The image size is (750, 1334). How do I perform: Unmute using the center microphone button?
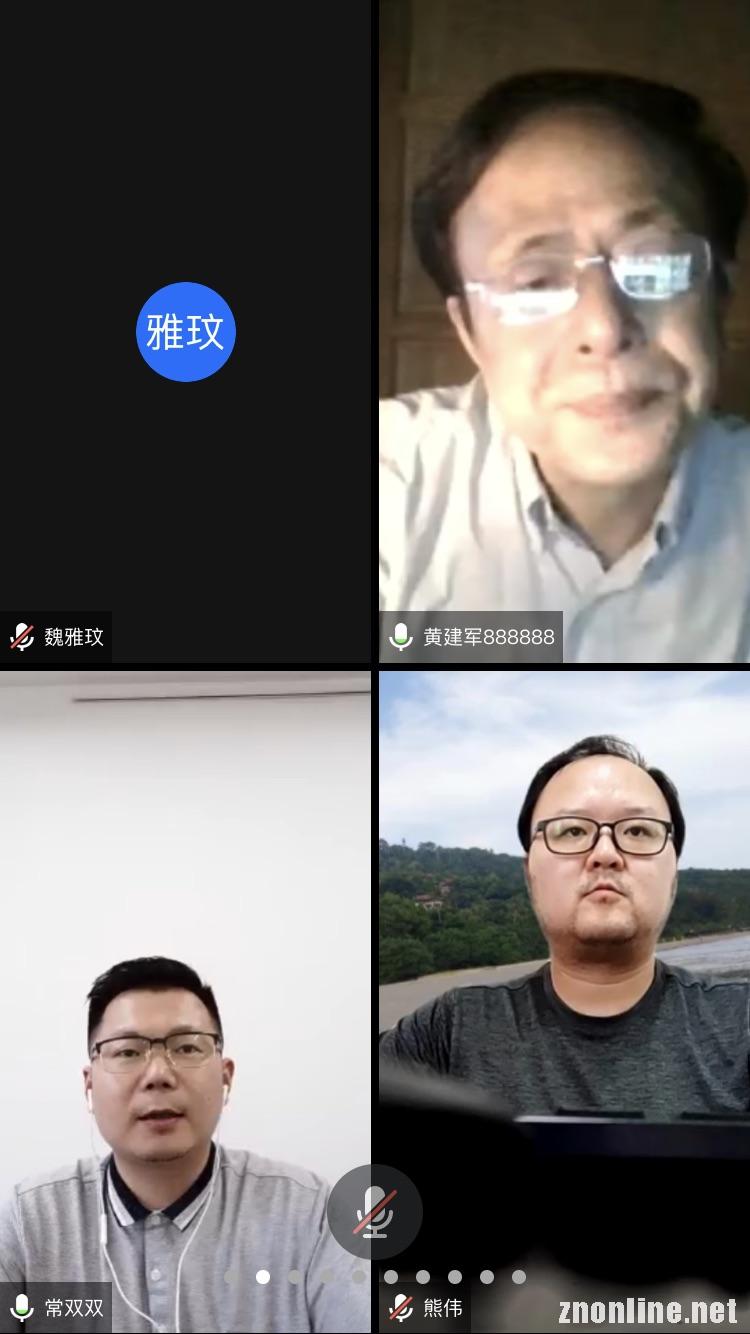375,1212
